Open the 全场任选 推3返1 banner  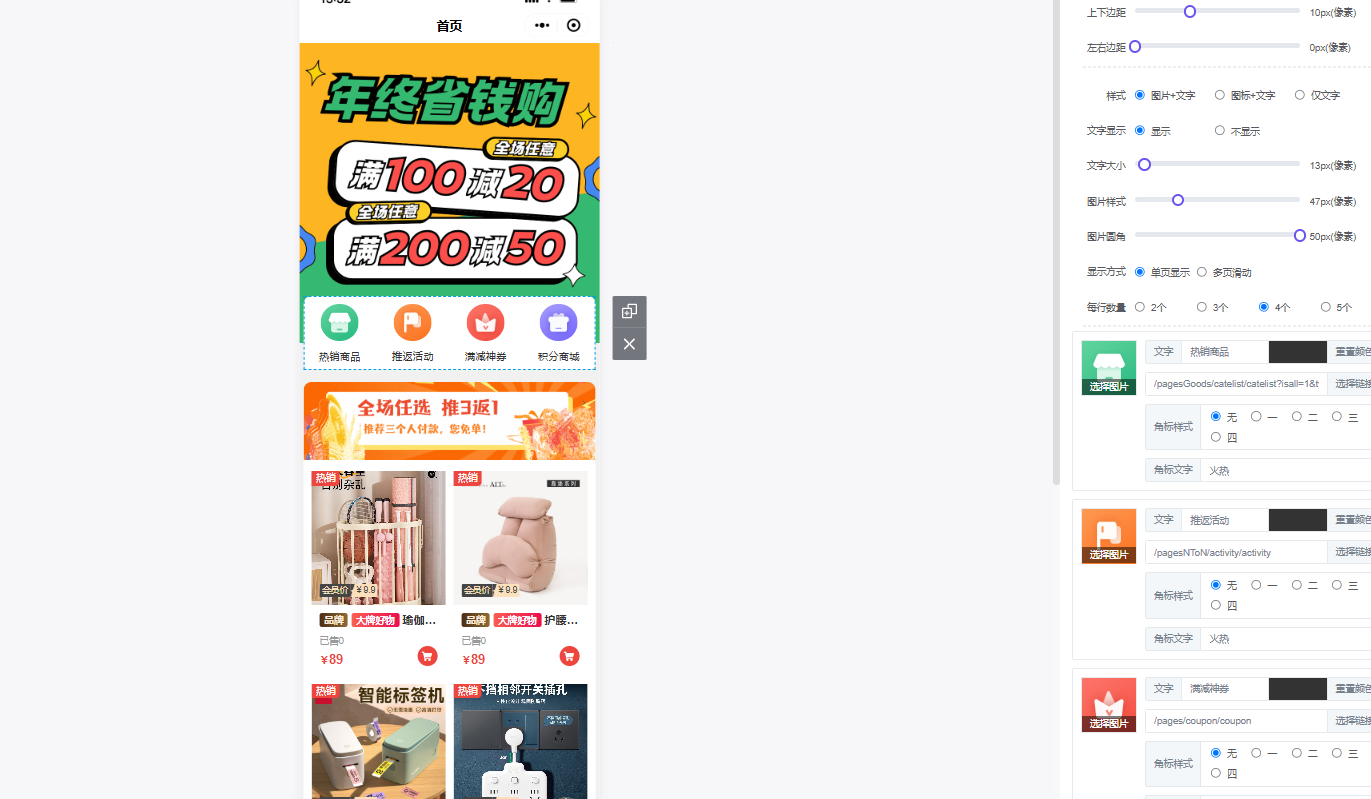pyautogui.click(x=449, y=421)
